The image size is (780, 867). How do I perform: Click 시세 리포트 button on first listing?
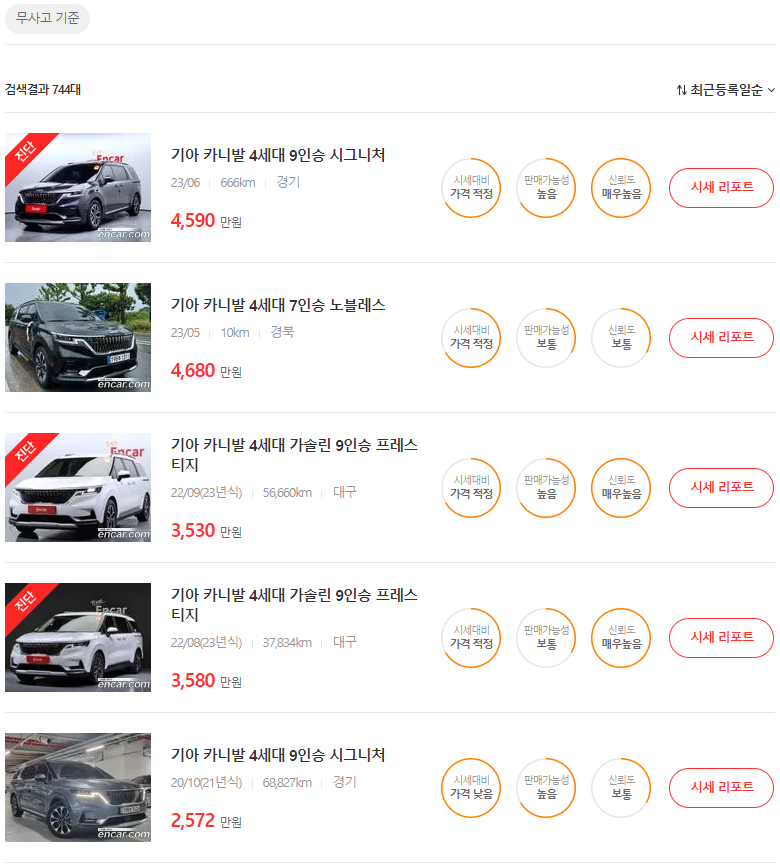(721, 188)
